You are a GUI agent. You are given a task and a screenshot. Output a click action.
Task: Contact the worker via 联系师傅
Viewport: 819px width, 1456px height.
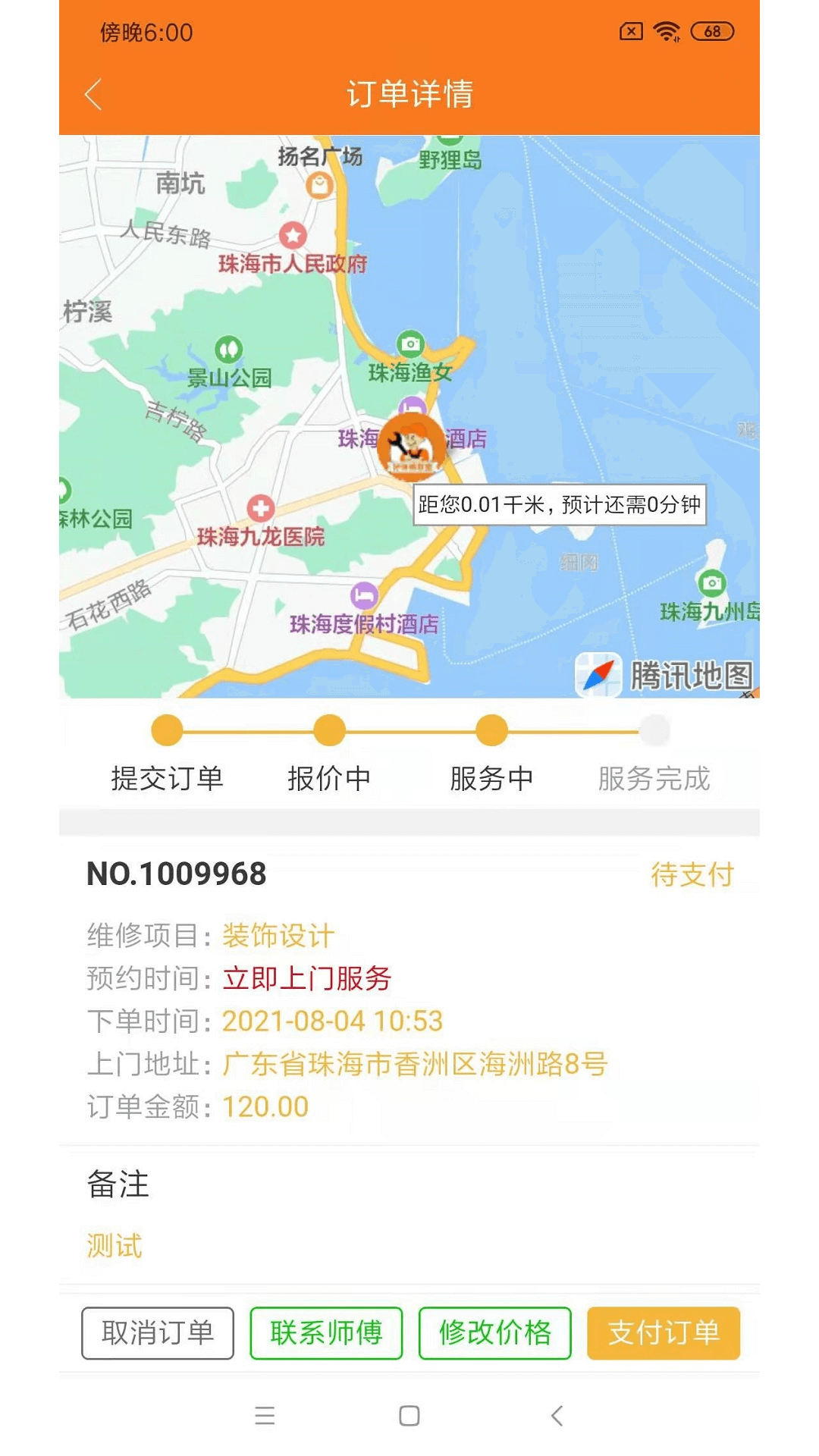(x=326, y=1334)
